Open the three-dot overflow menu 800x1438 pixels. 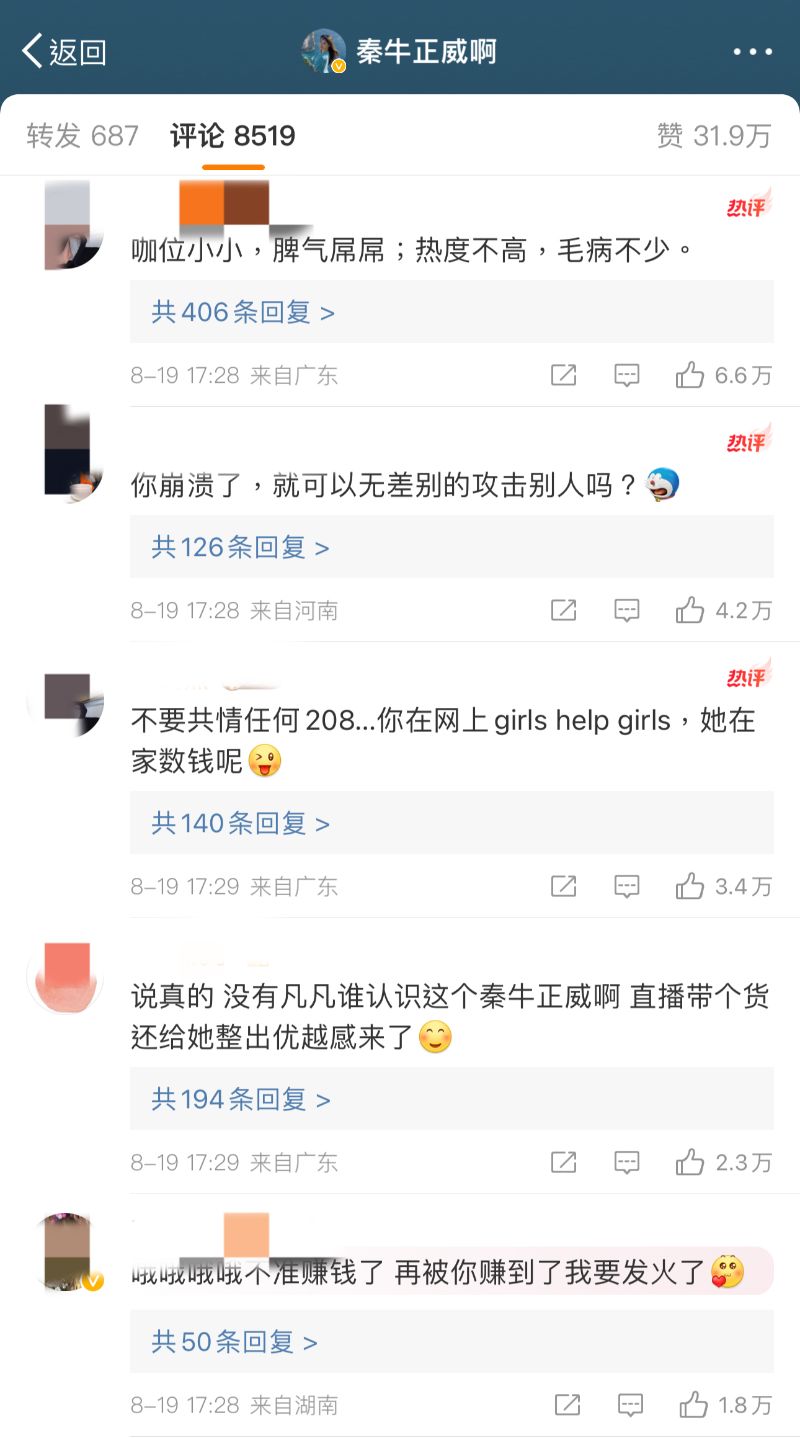click(752, 52)
